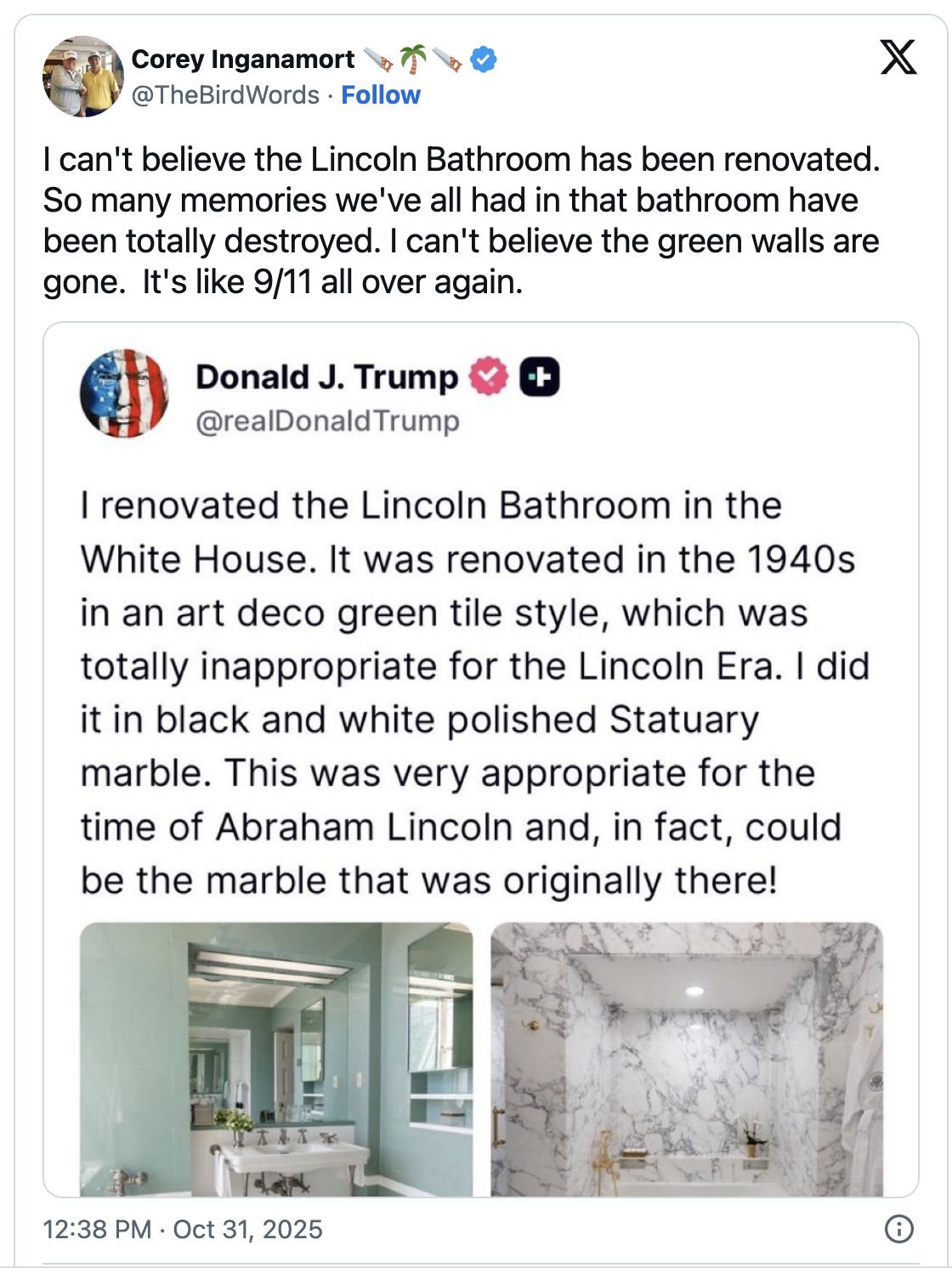952x1268 pixels.
Task: Follow Corey Inganamort's account
Action: (380, 94)
